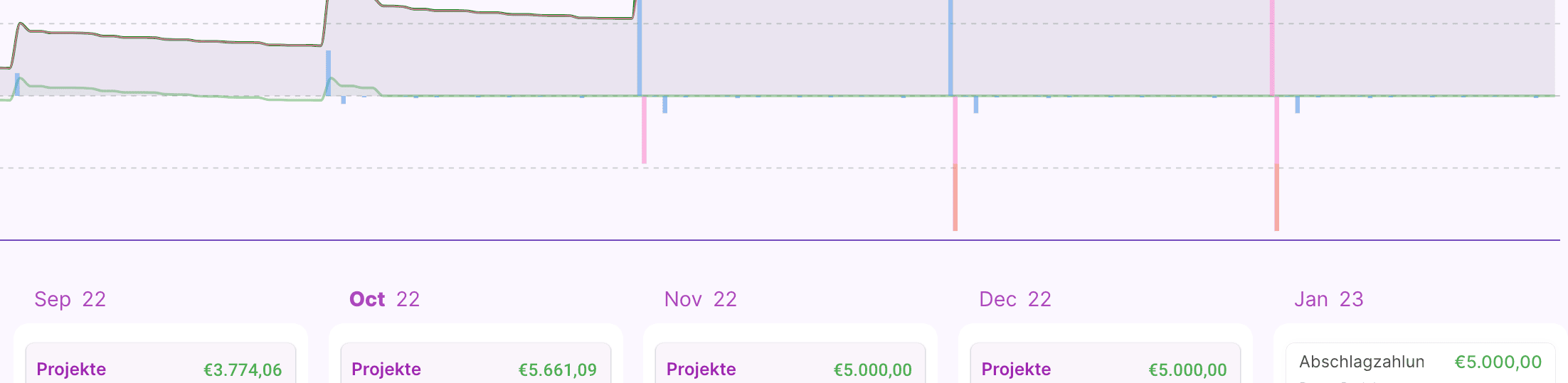Open the Abschlagzahlung entry in Jan 23
Viewport: 1568px width, 383px height.
point(1419,362)
